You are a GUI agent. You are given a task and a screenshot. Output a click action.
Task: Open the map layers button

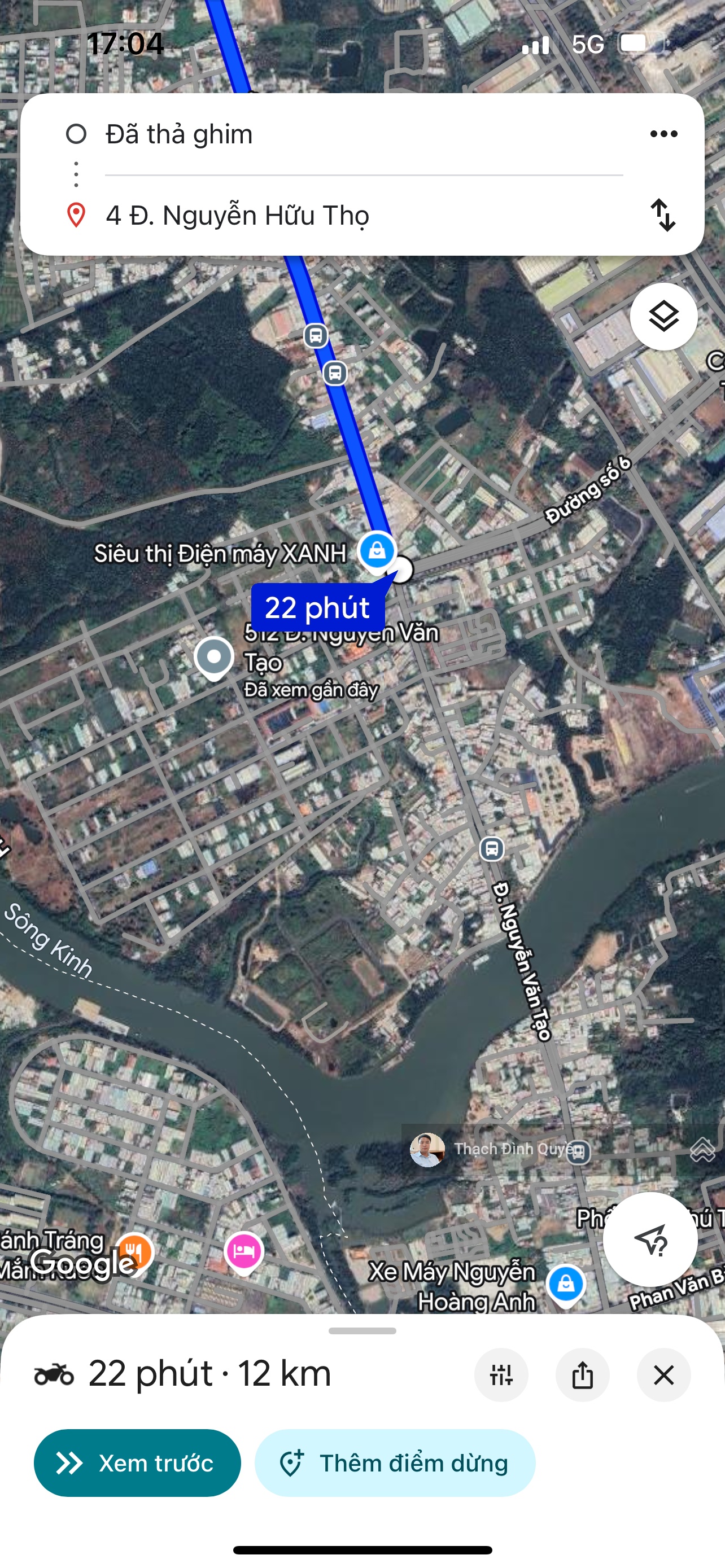click(x=663, y=316)
